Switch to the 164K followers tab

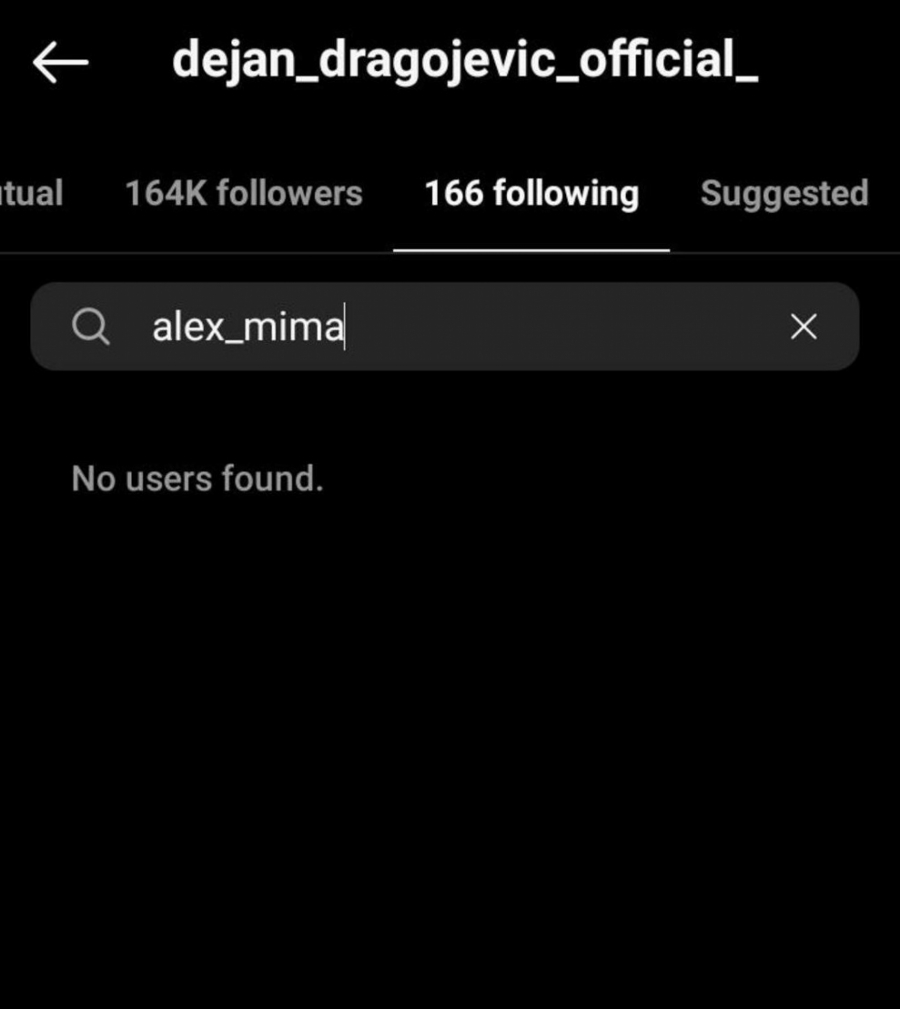[243, 193]
